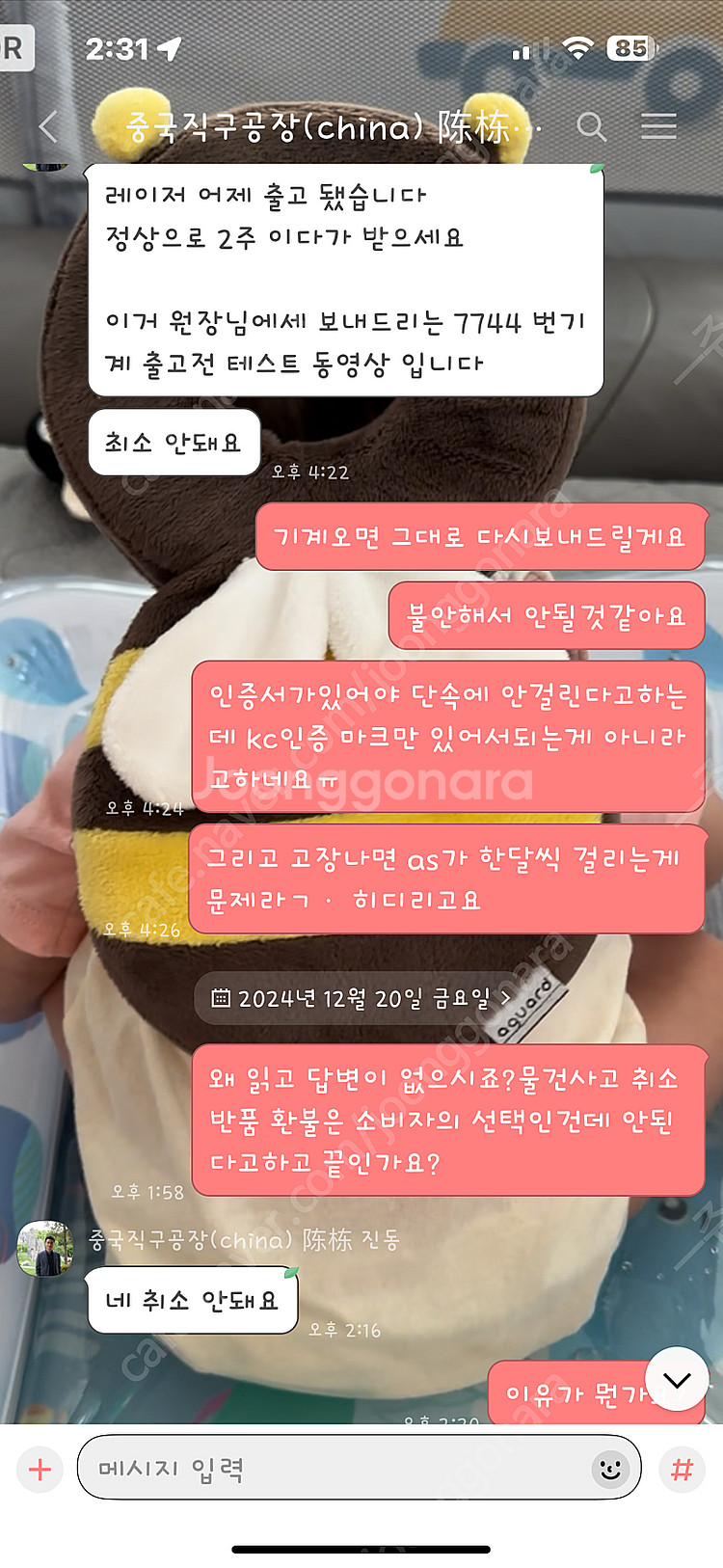The width and height of the screenshot is (723, 1568).
Task: Tap the hashtag search button
Action: coord(683,1470)
